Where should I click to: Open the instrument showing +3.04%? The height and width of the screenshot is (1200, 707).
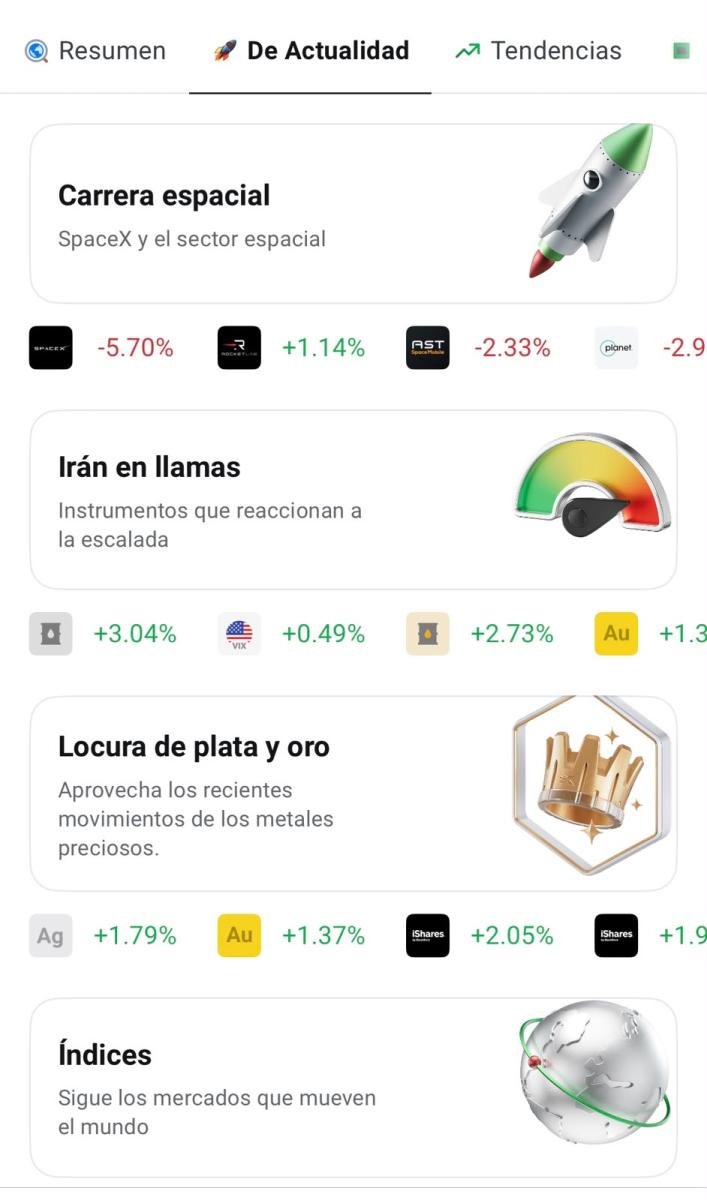point(103,634)
